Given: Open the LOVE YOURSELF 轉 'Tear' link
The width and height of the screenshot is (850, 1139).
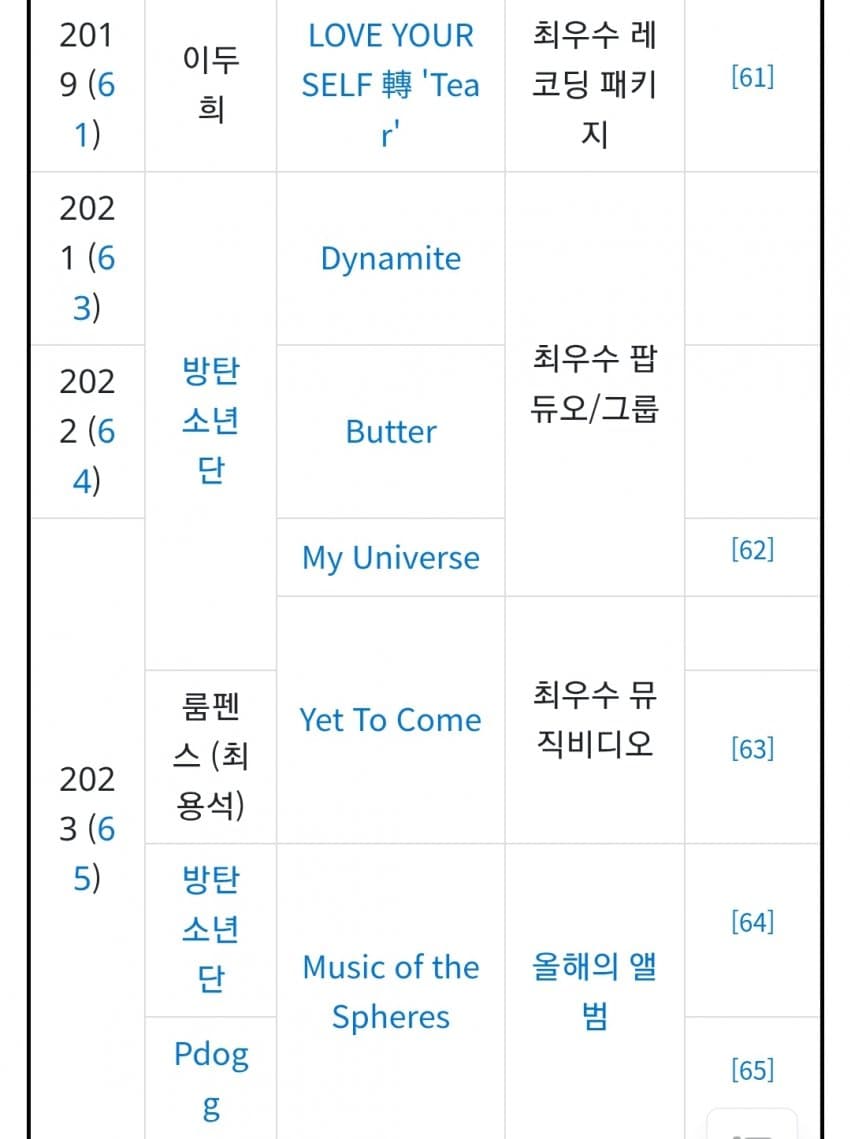Looking at the screenshot, I should coord(391,84).
